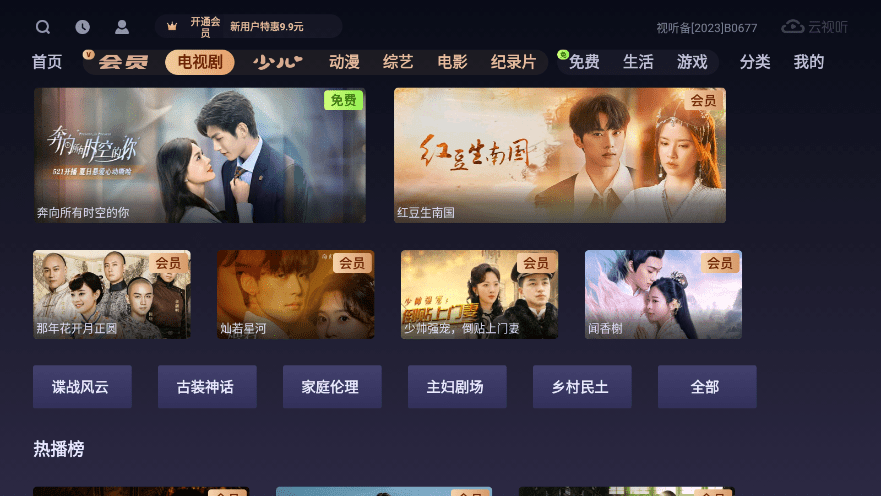Switch to the 综艺 tab
The image size is (881, 496).
point(398,62)
